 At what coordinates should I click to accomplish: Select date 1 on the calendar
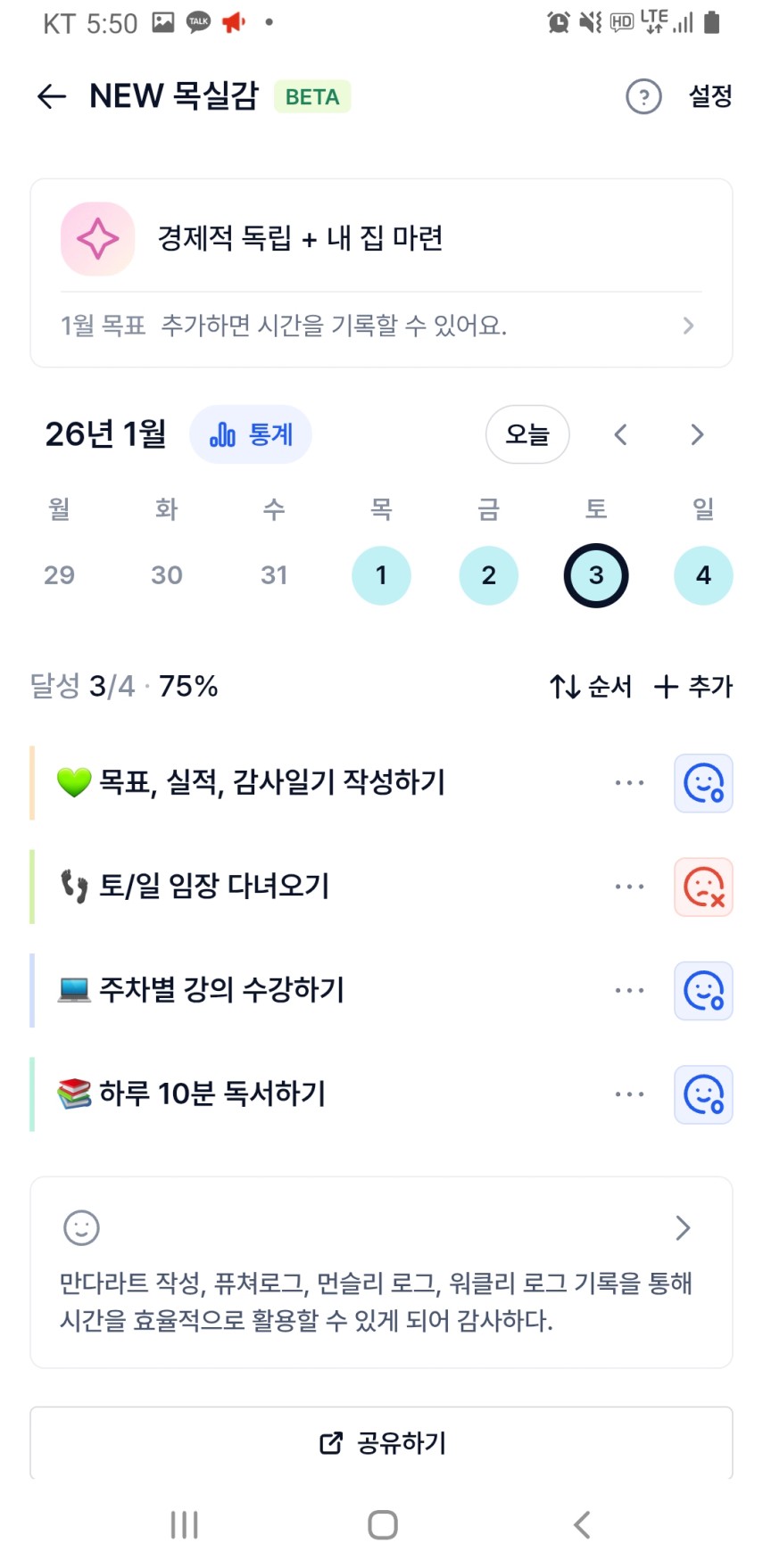point(381,575)
